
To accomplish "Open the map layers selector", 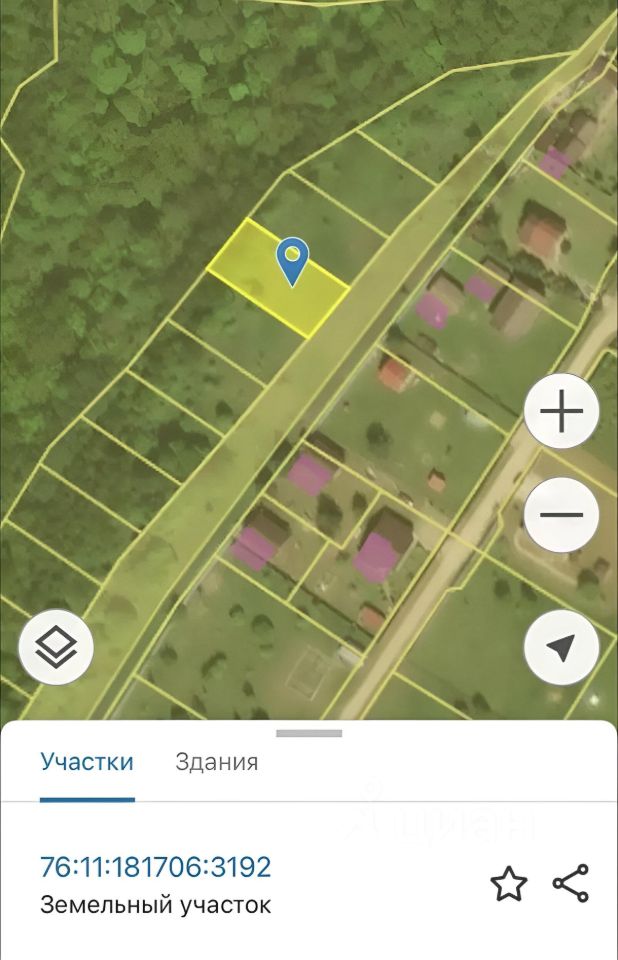I will pos(56,648).
